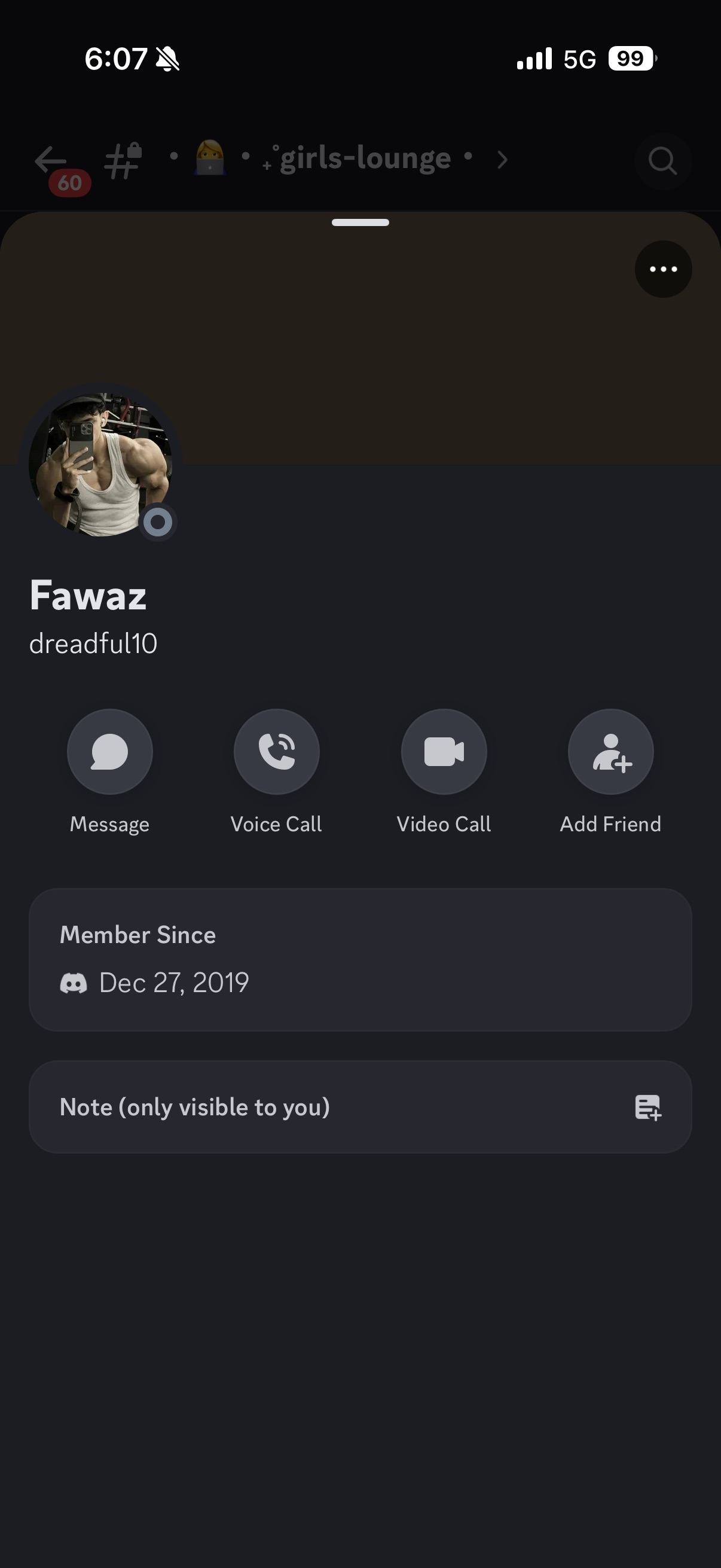Image resolution: width=721 pixels, height=1568 pixels.
Task: View Fawaz's profile picture
Action: click(100, 465)
